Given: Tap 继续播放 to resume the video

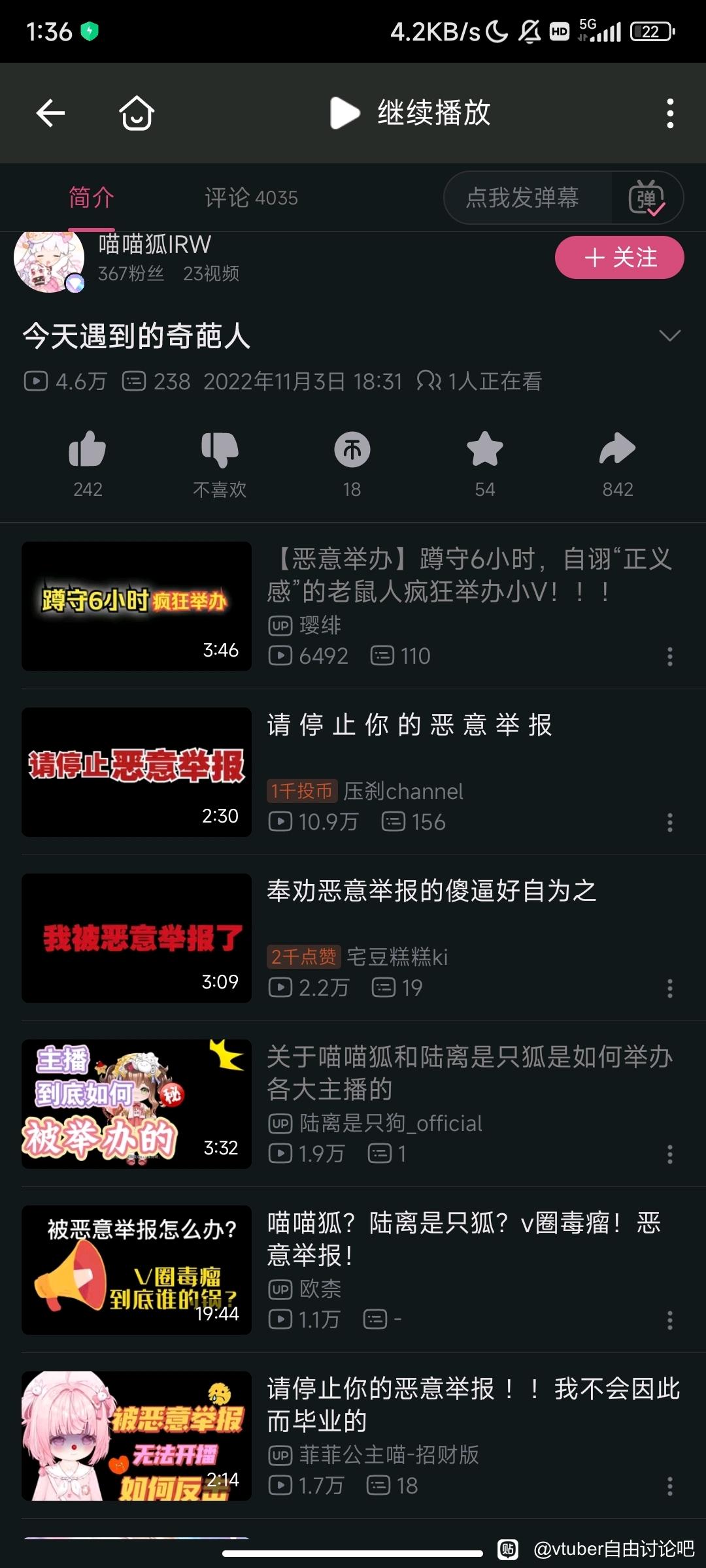Looking at the screenshot, I should point(410,113).
